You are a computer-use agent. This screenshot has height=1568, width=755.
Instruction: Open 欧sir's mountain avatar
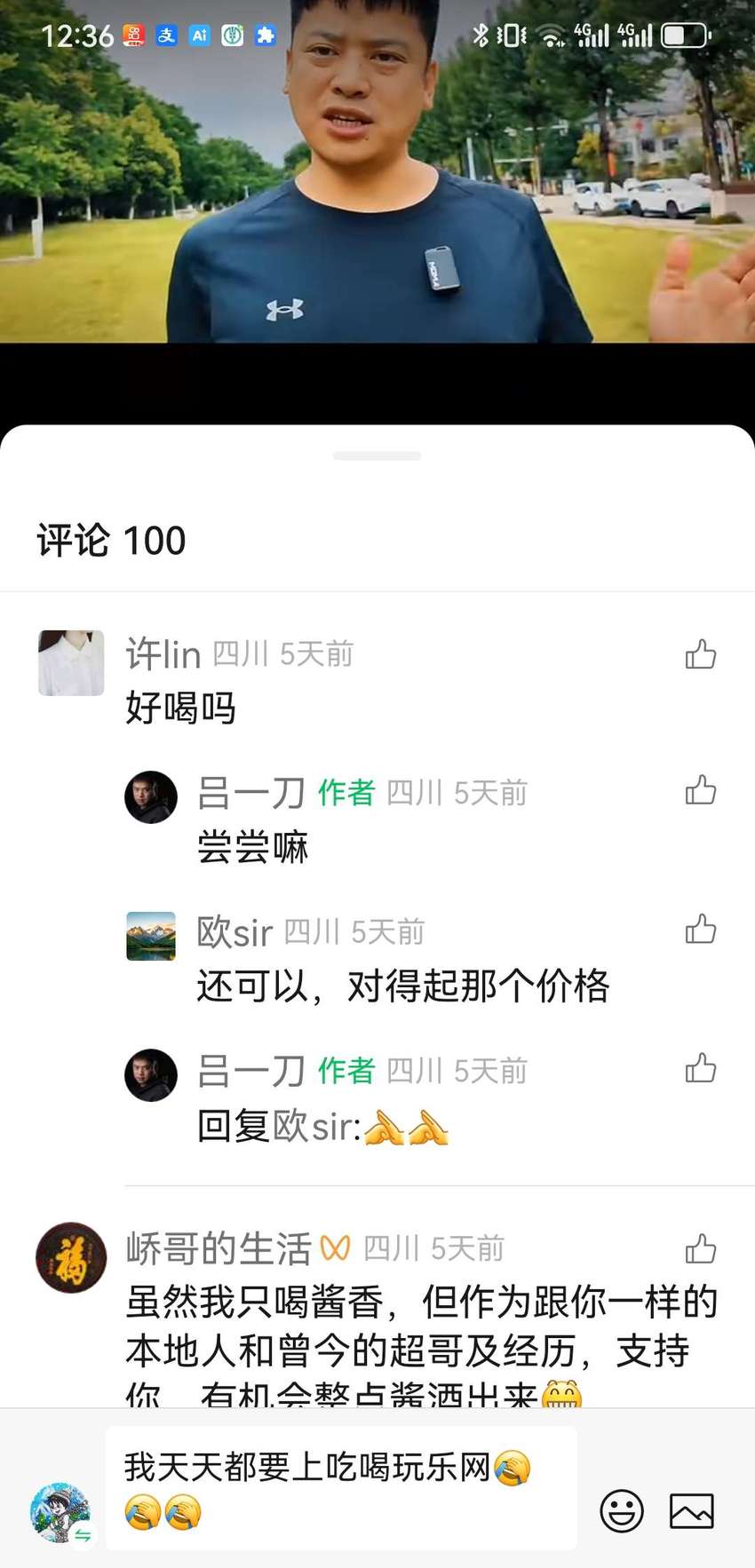pos(151,936)
